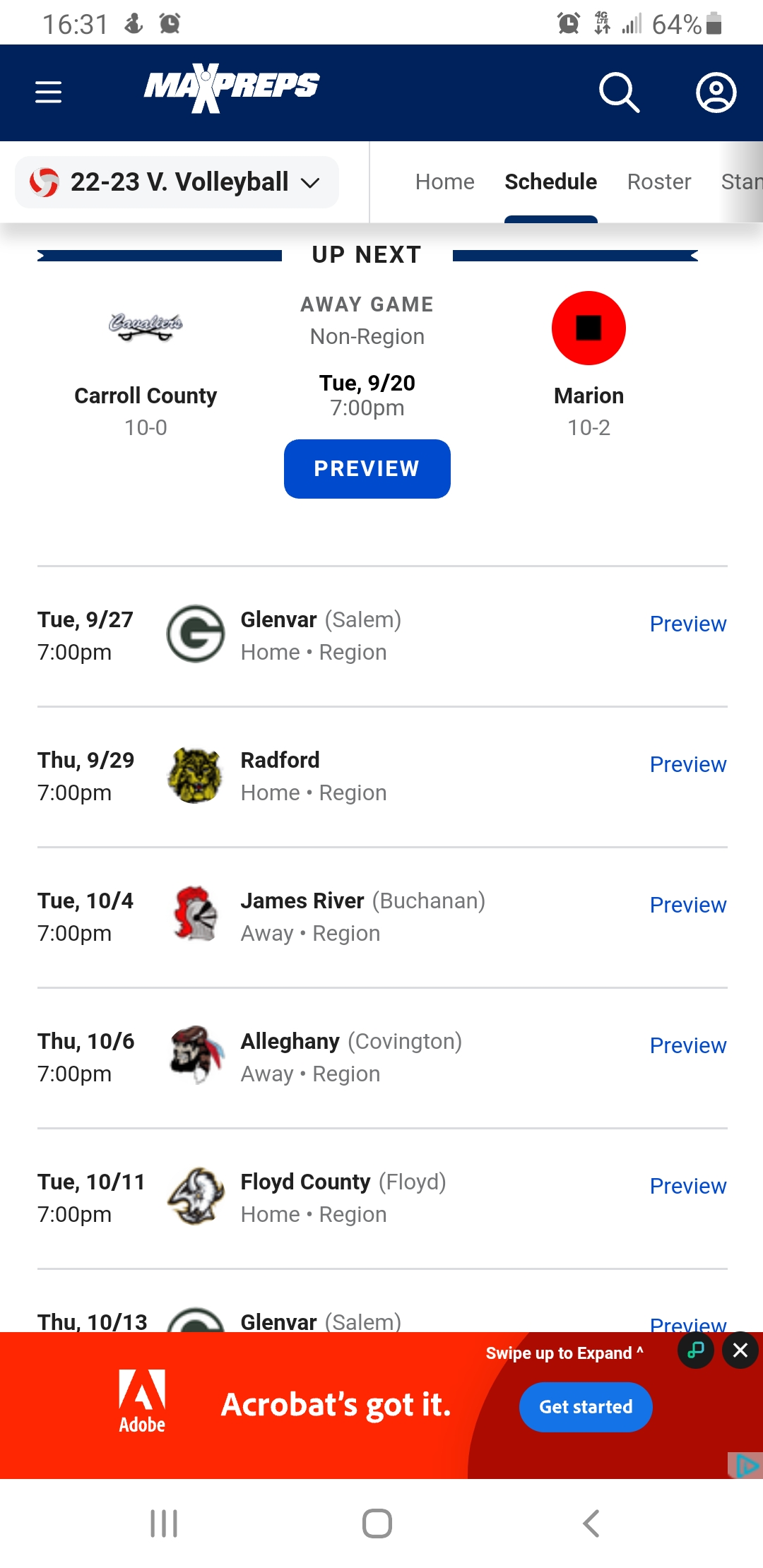Open Marion team page

588,395
